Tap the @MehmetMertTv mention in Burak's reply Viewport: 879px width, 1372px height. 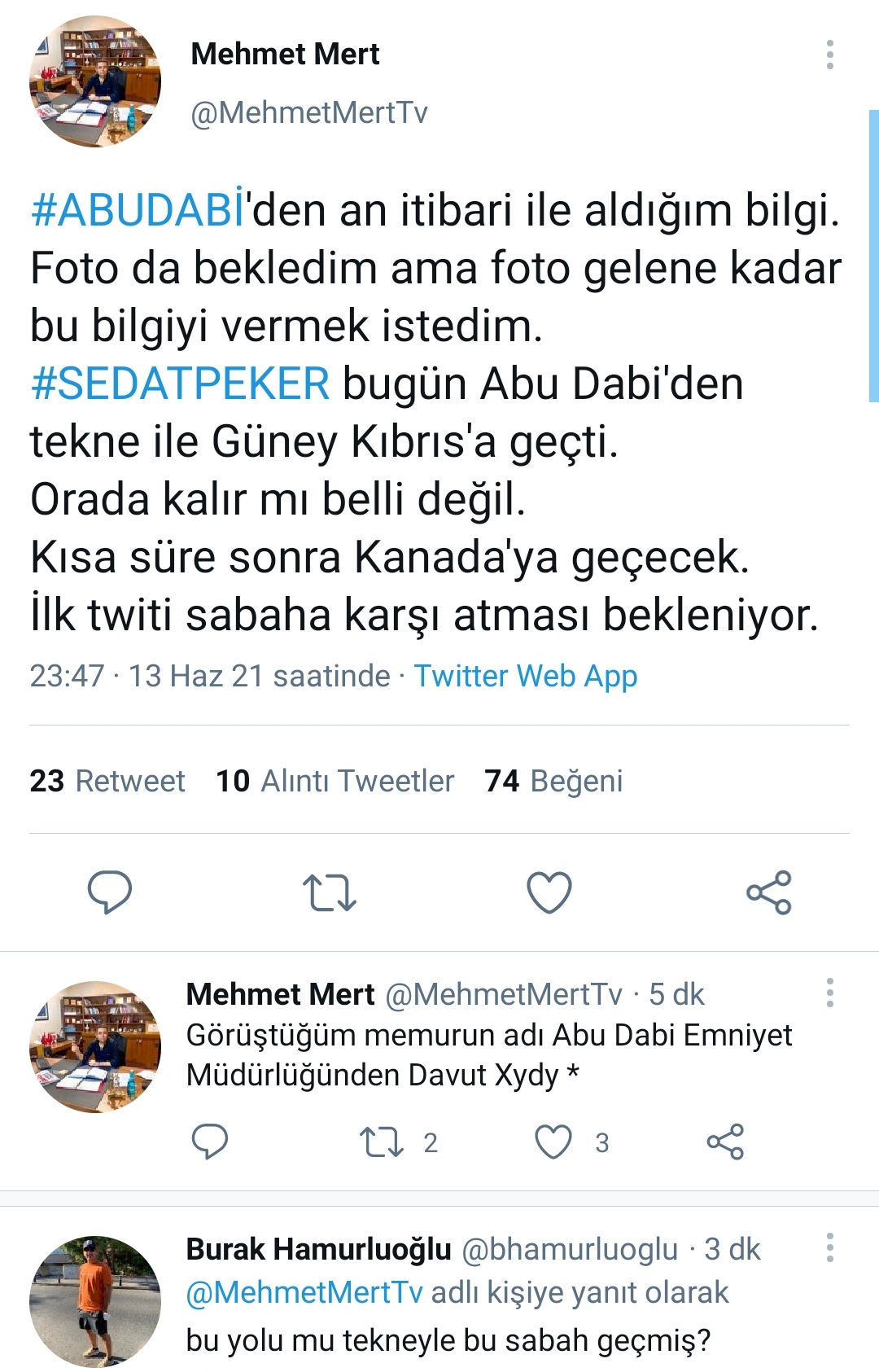[304, 1292]
